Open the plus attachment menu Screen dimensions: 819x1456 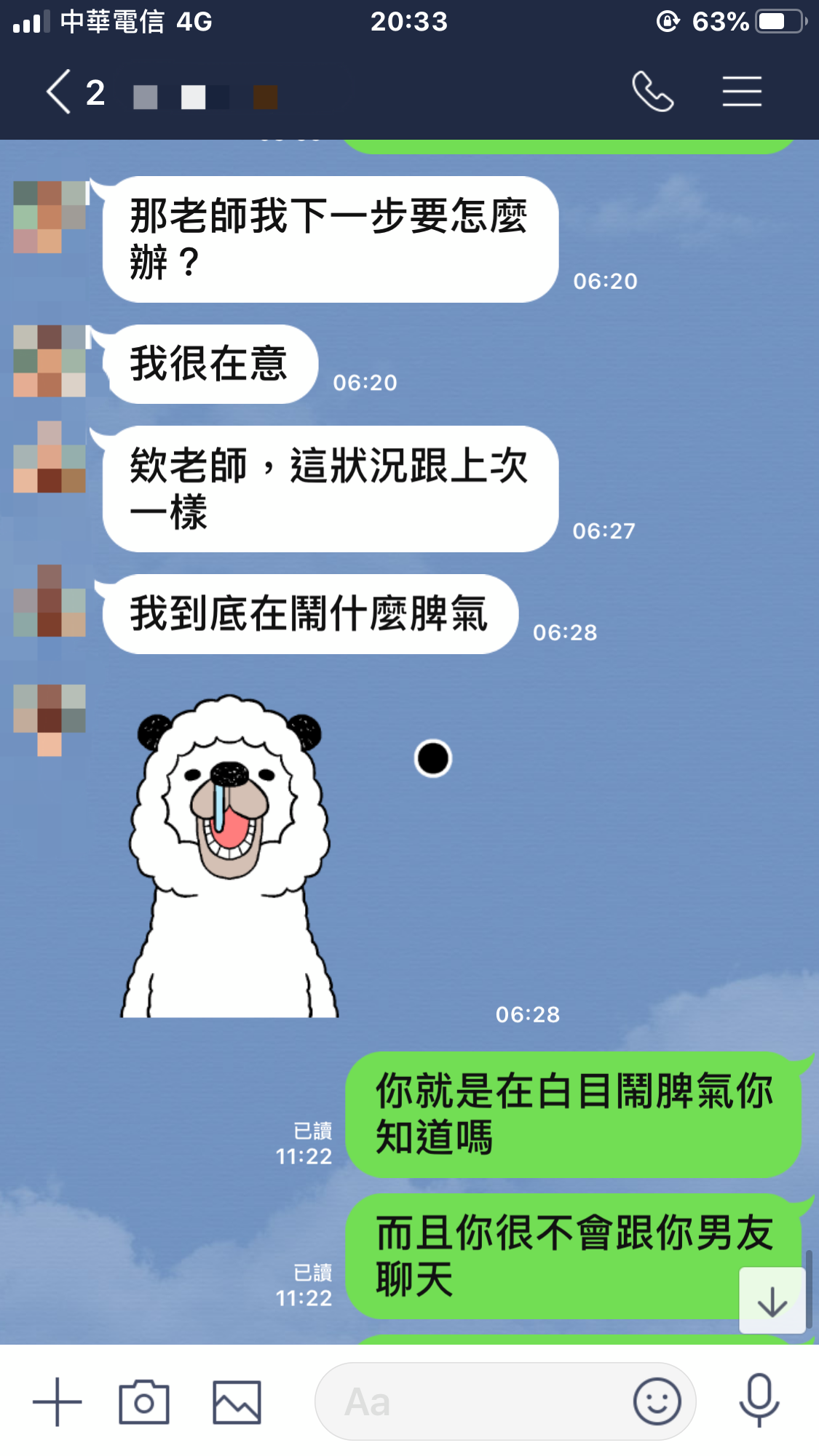[57, 1401]
